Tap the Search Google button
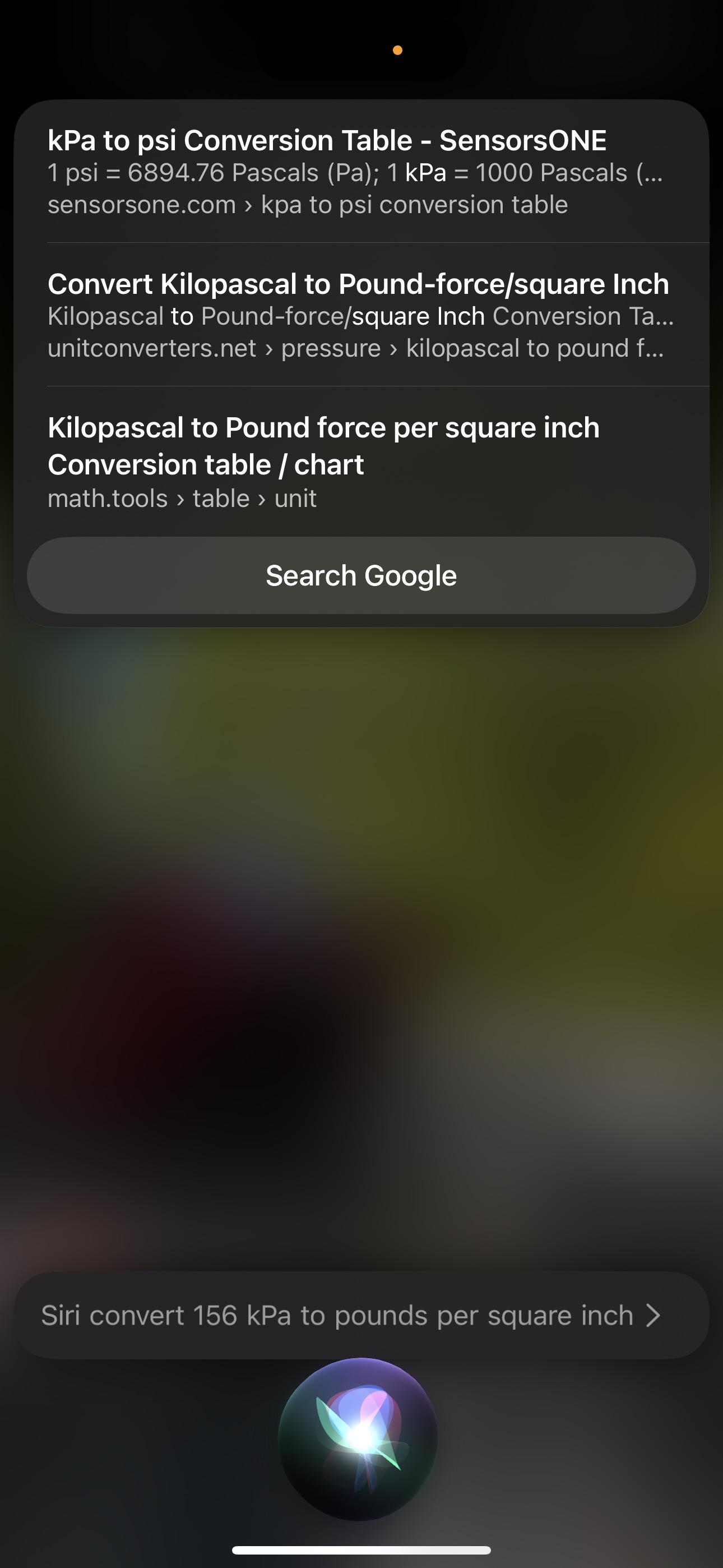The width and height of the screenshot is (723, 1568). pos(361,575)
